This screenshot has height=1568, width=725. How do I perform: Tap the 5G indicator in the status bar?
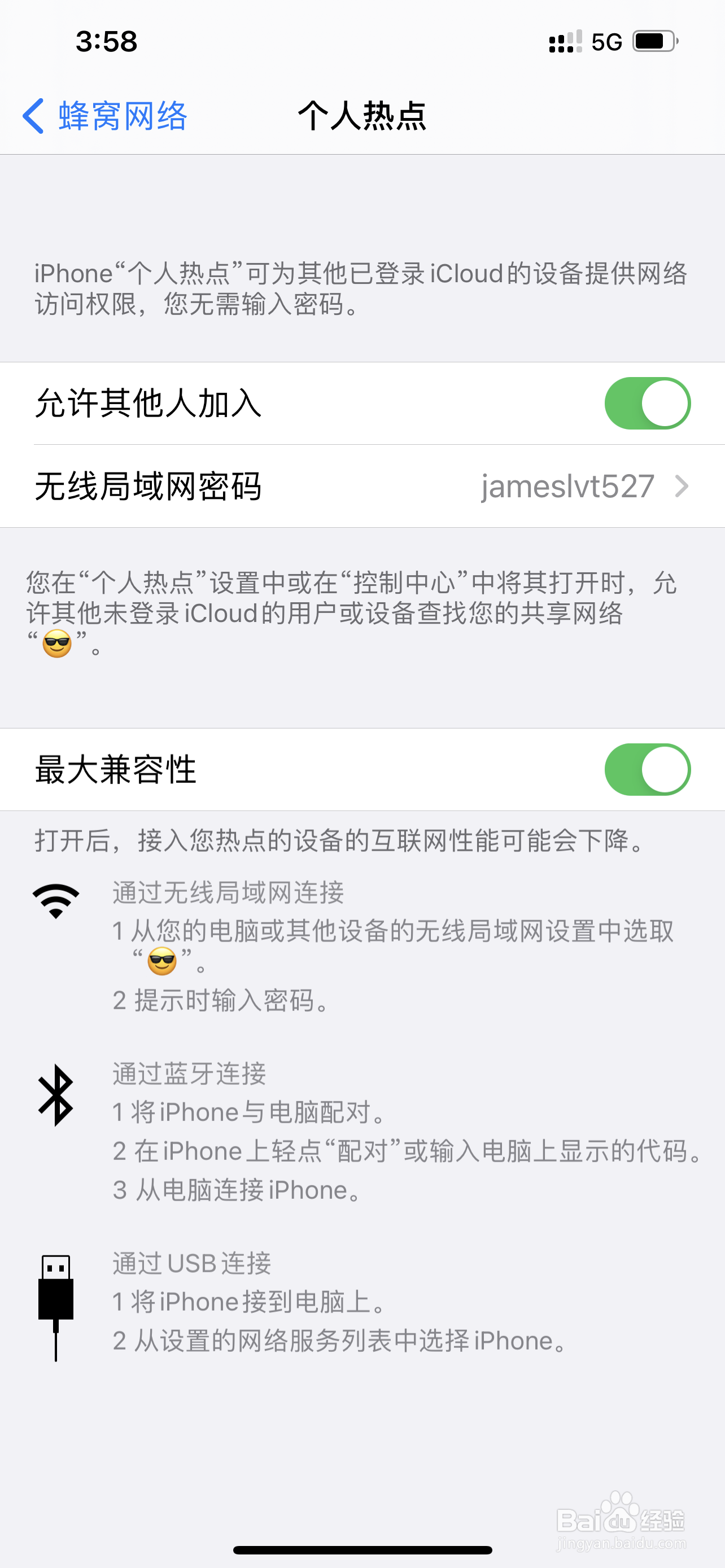[x=606, y=41]
